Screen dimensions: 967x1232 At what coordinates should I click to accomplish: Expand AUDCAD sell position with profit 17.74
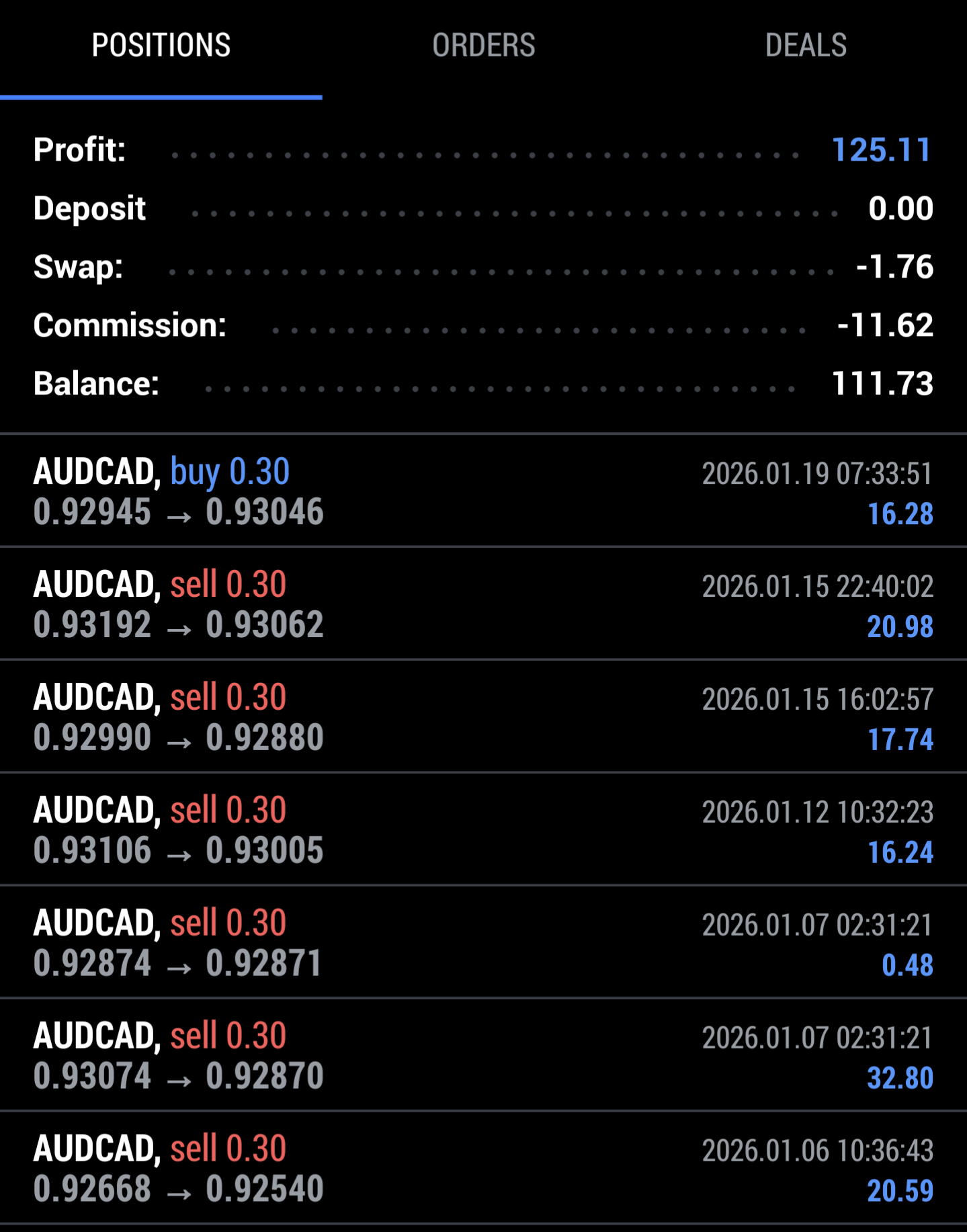(483, 717)
